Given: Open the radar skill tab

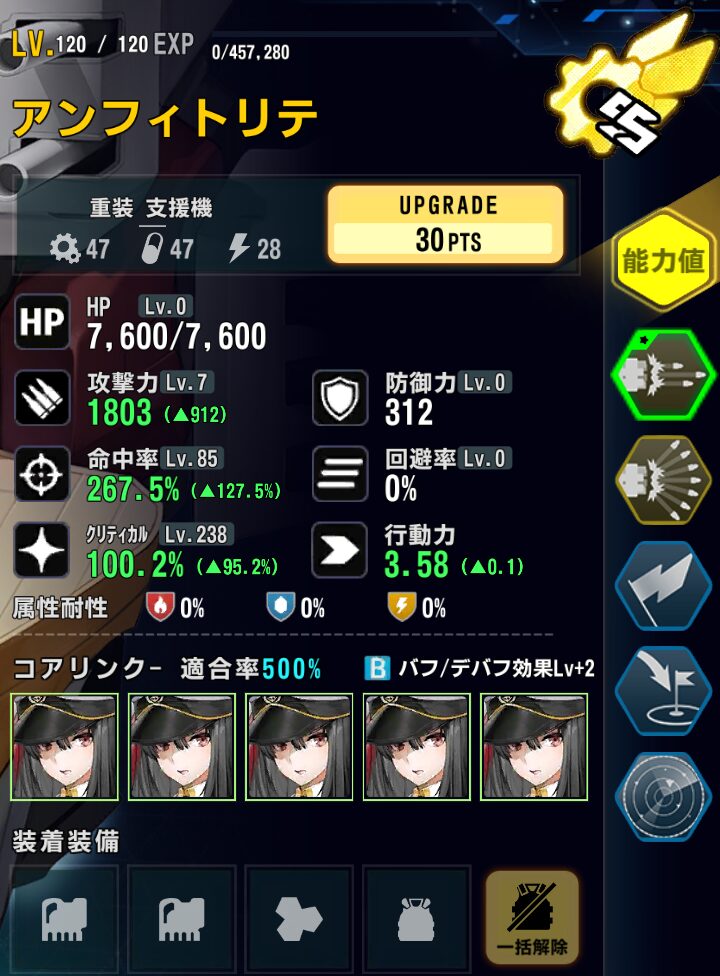Looking at the screenshot, I should (664, 797).
